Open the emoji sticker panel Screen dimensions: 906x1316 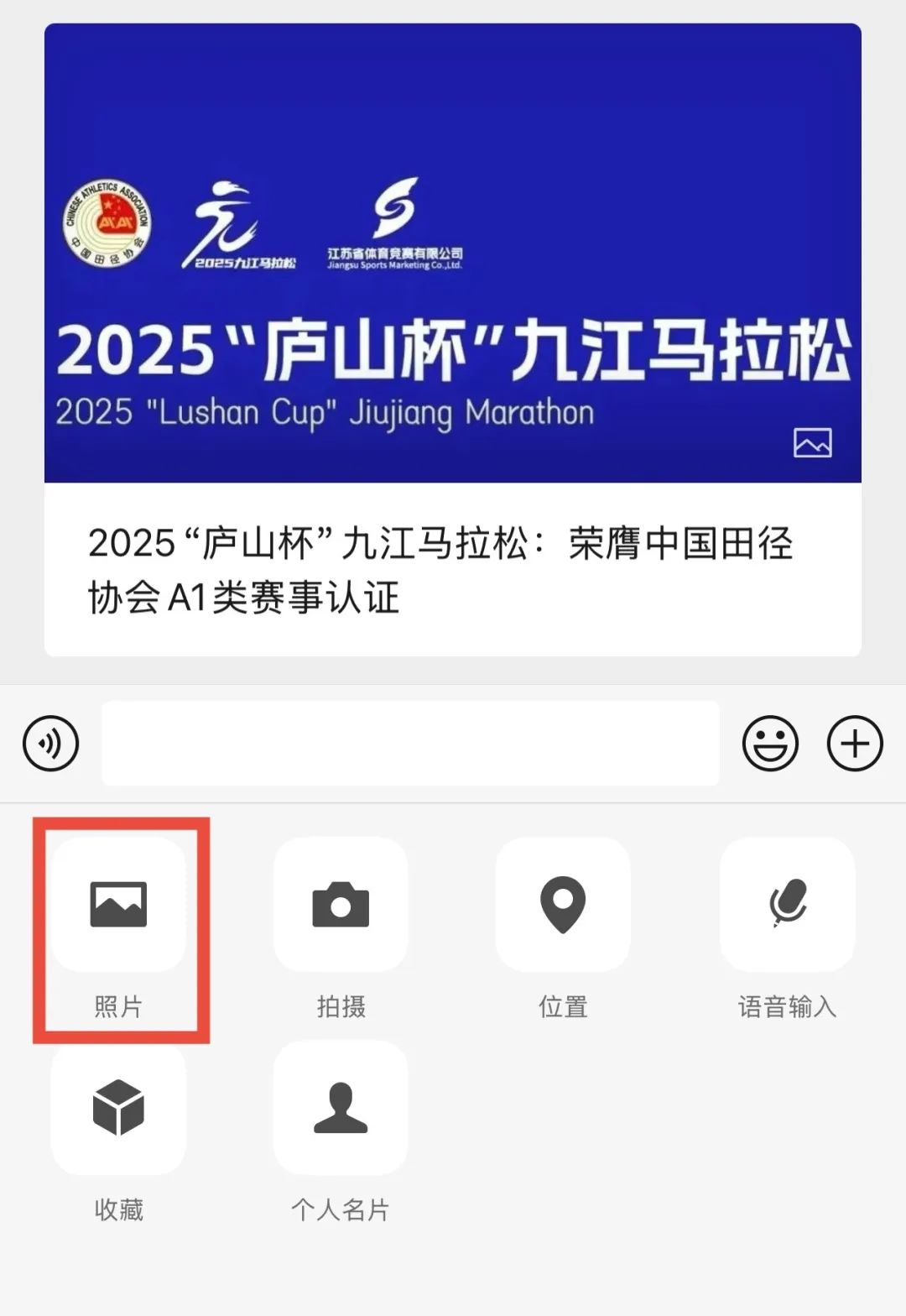tap(769, 744)
